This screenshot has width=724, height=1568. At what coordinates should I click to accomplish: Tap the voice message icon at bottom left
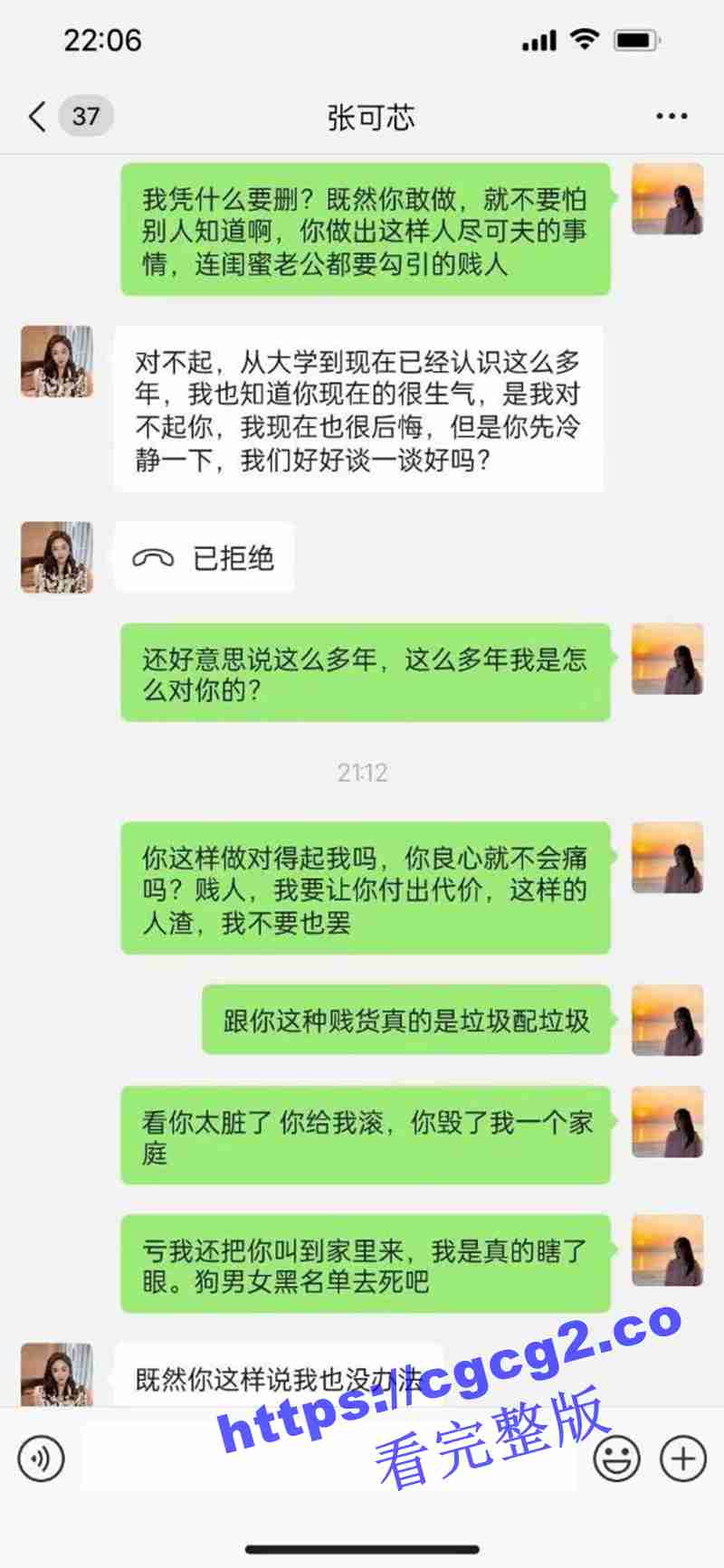click(x=41, y=1459)
